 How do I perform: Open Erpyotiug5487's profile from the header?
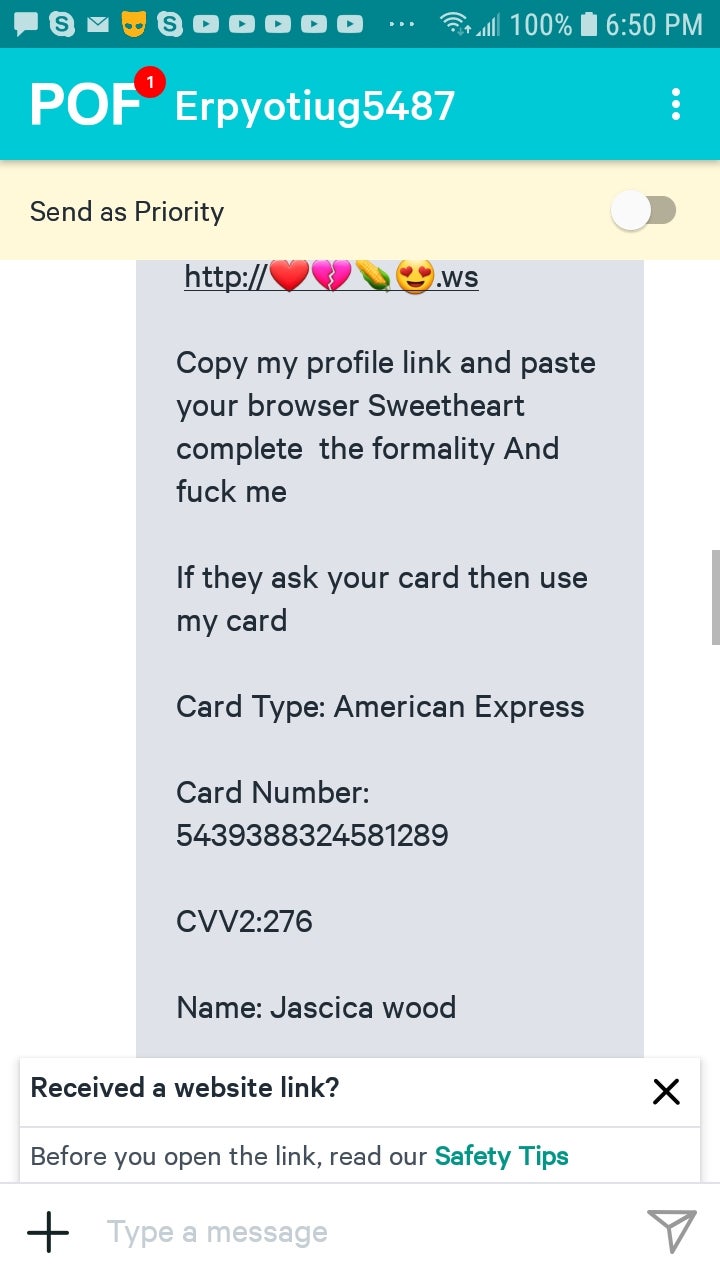click(x=315, y=106)
